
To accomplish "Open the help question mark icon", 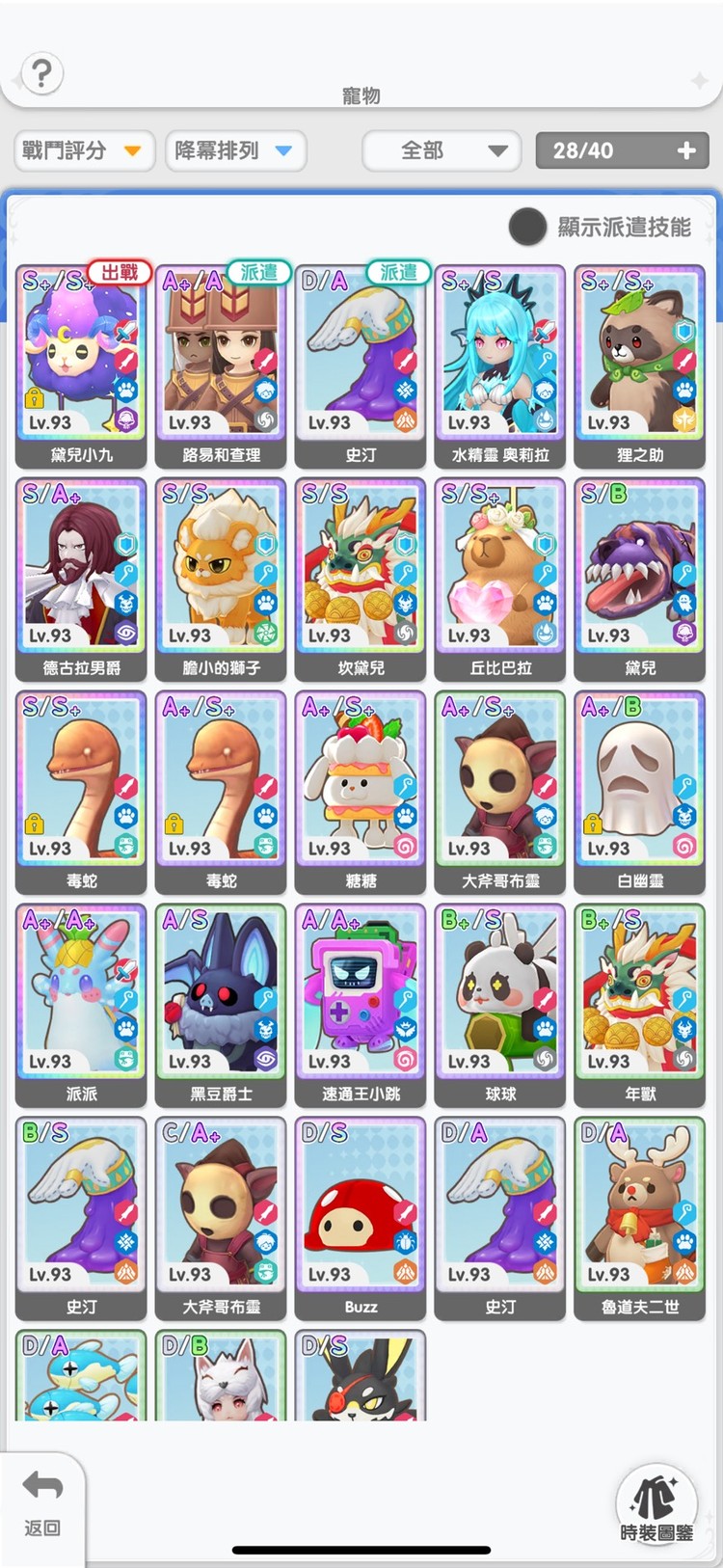I will (x=41, y=73).
